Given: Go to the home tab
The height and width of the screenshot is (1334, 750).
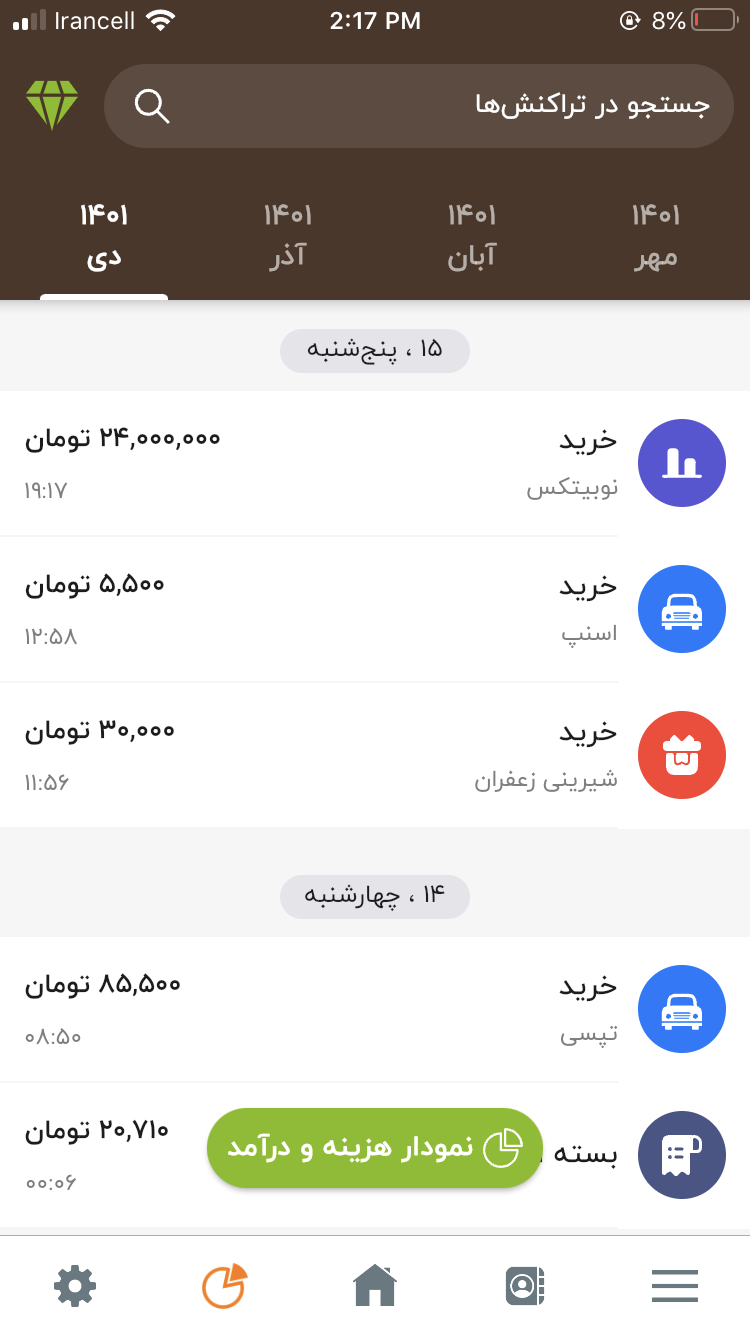Looking at the screenshot, I should point(375,1285).
